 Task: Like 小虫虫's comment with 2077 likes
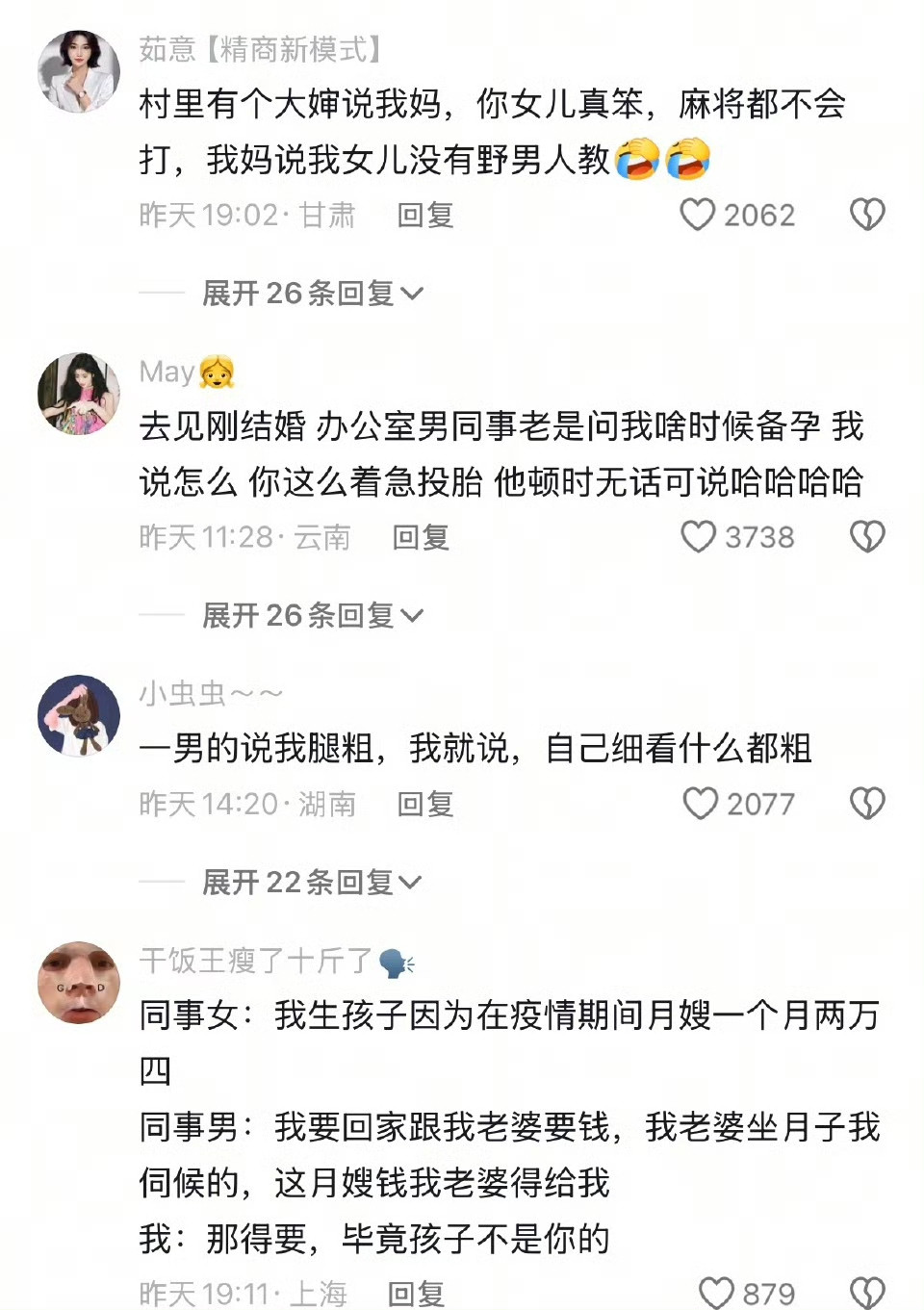point(700,801)
